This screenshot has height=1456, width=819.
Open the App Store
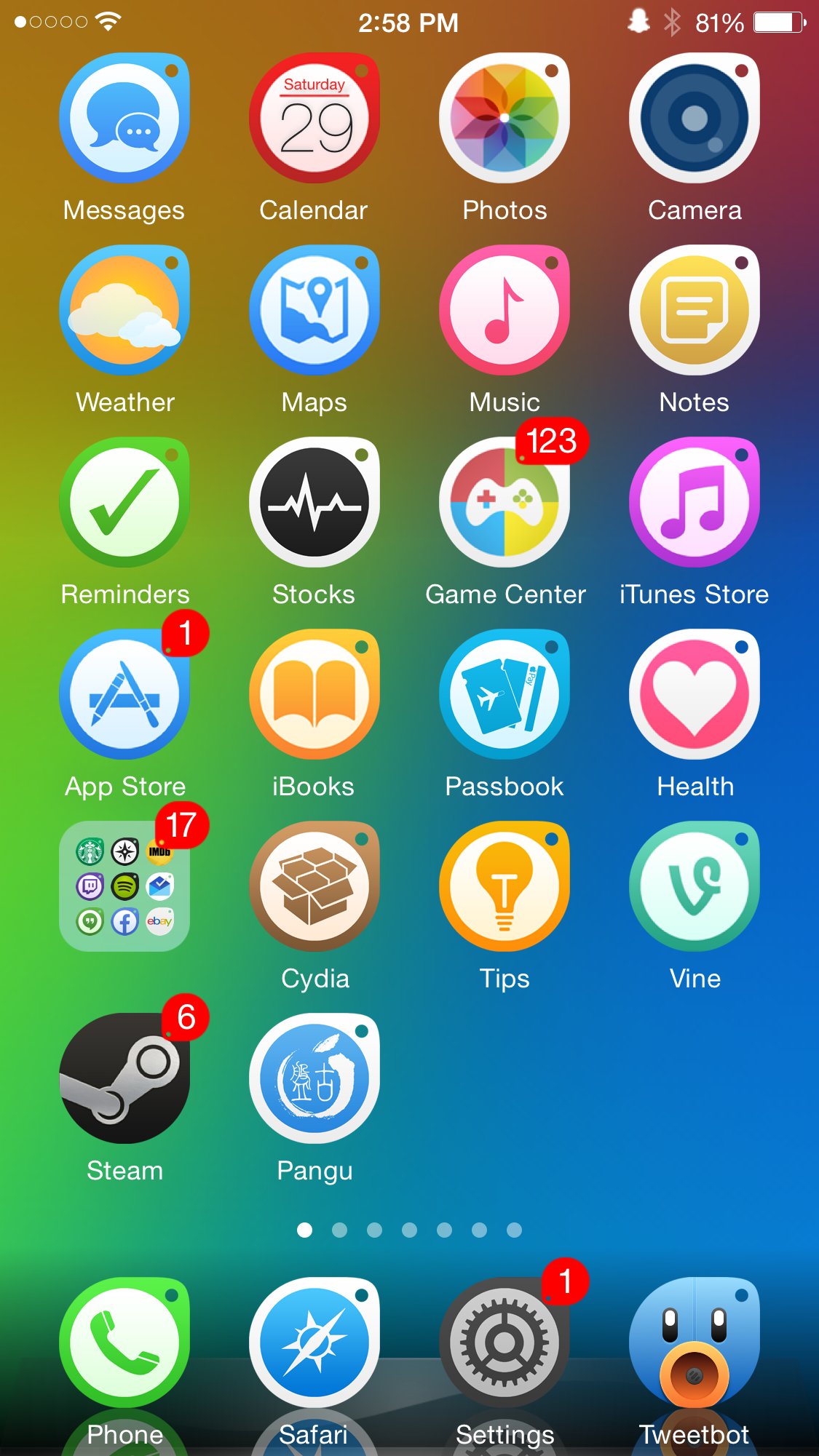(124, 695)
